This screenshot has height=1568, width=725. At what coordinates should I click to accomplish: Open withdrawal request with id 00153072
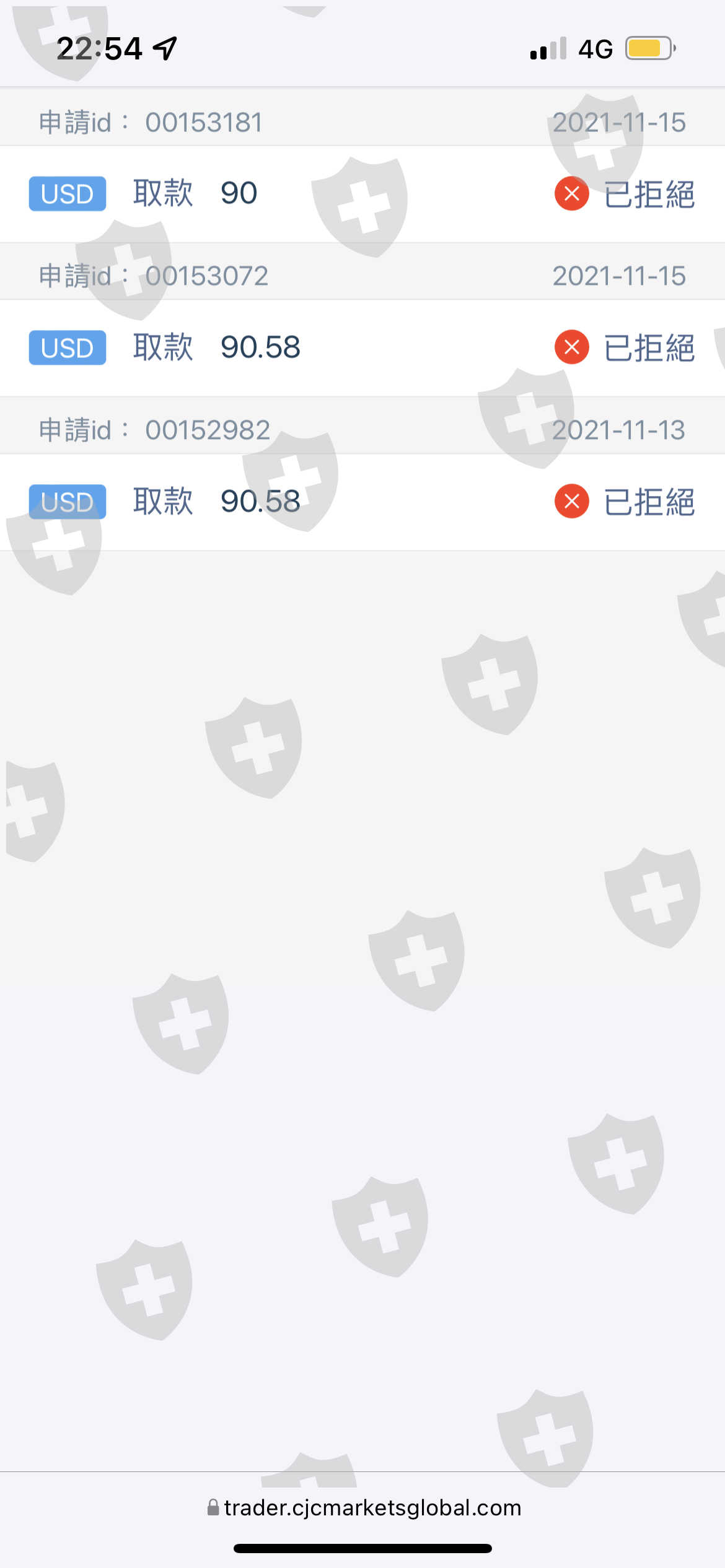[362, 347]
